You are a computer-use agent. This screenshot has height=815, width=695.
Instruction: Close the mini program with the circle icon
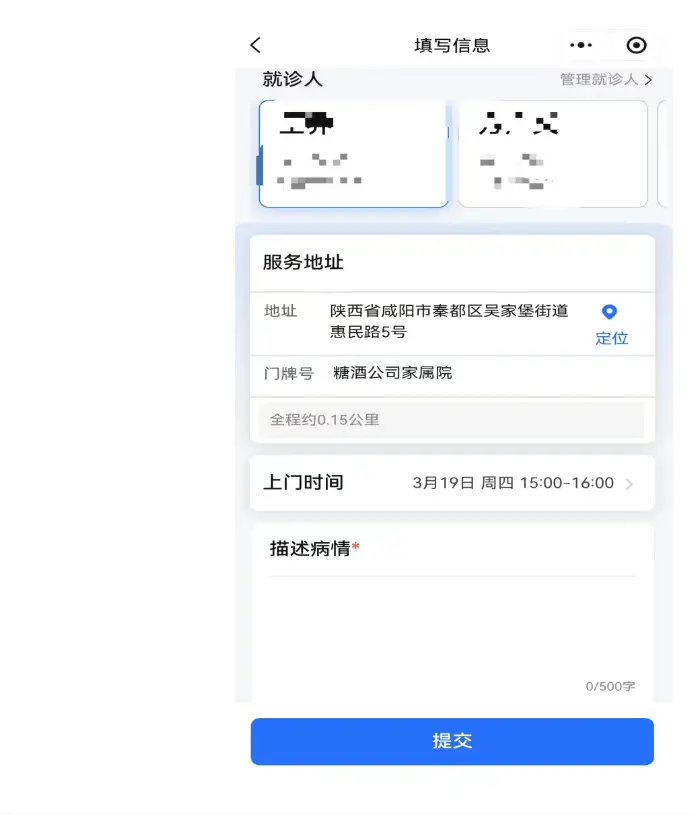coord(636,45)
